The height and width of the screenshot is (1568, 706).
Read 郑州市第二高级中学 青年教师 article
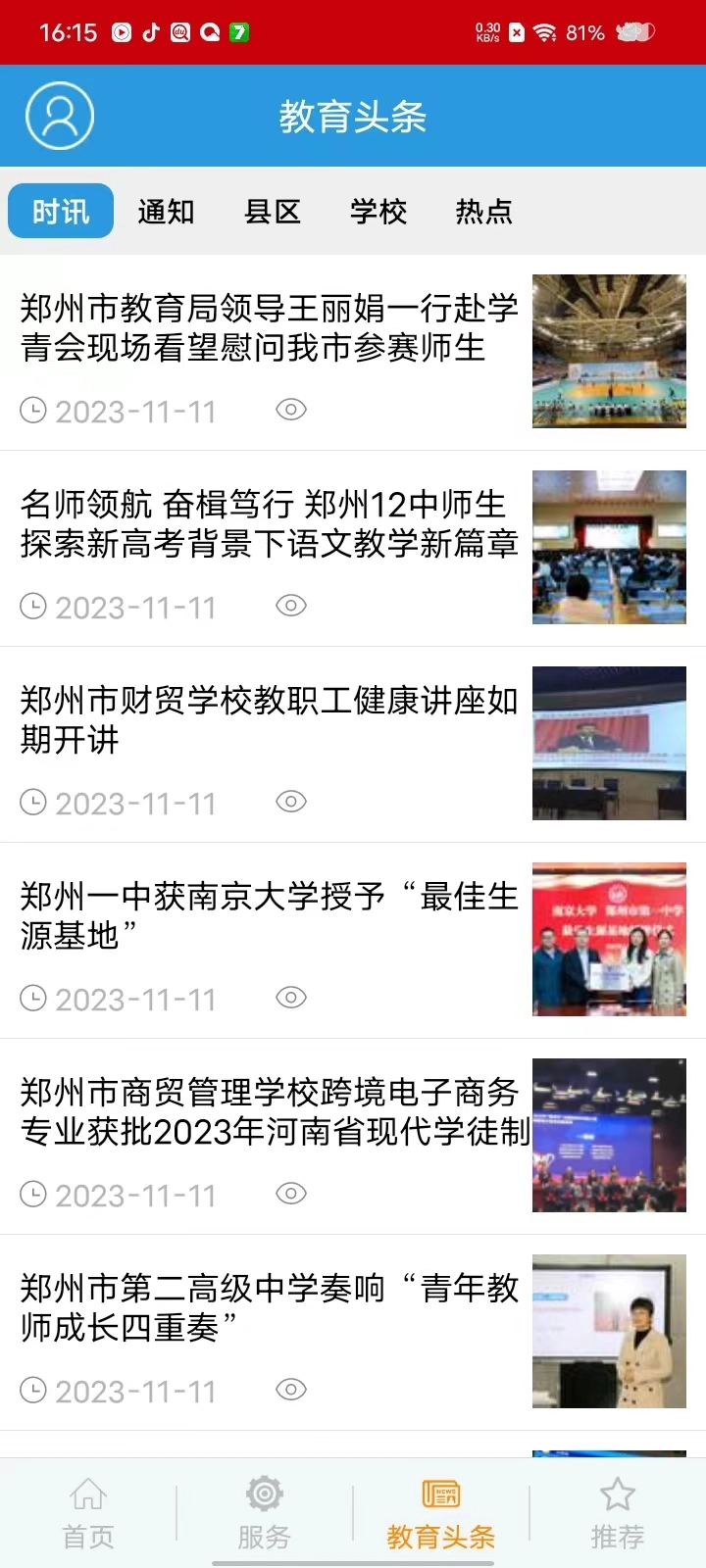point(270,1308)
